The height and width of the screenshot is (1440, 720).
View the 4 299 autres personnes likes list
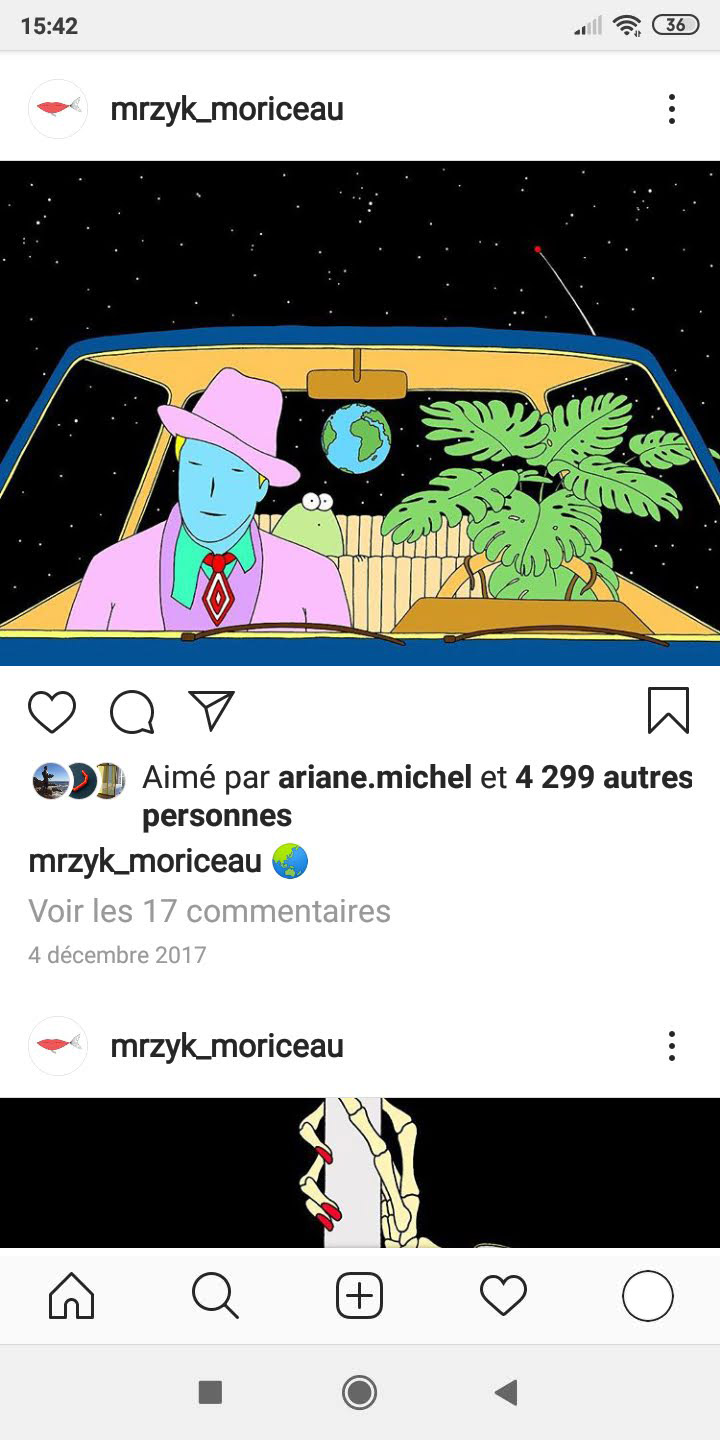point(603,777)
